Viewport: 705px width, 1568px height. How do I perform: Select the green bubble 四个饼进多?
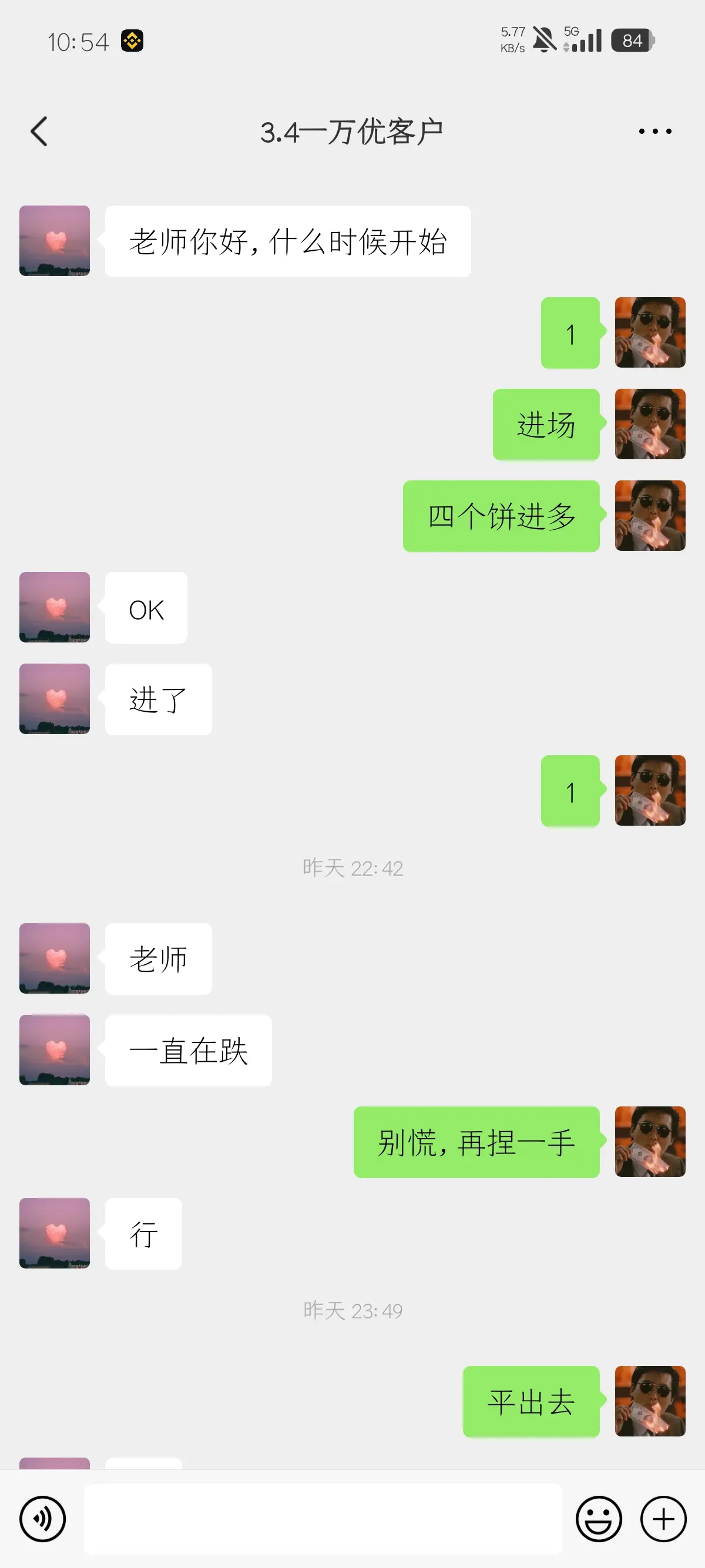point(501,516)
